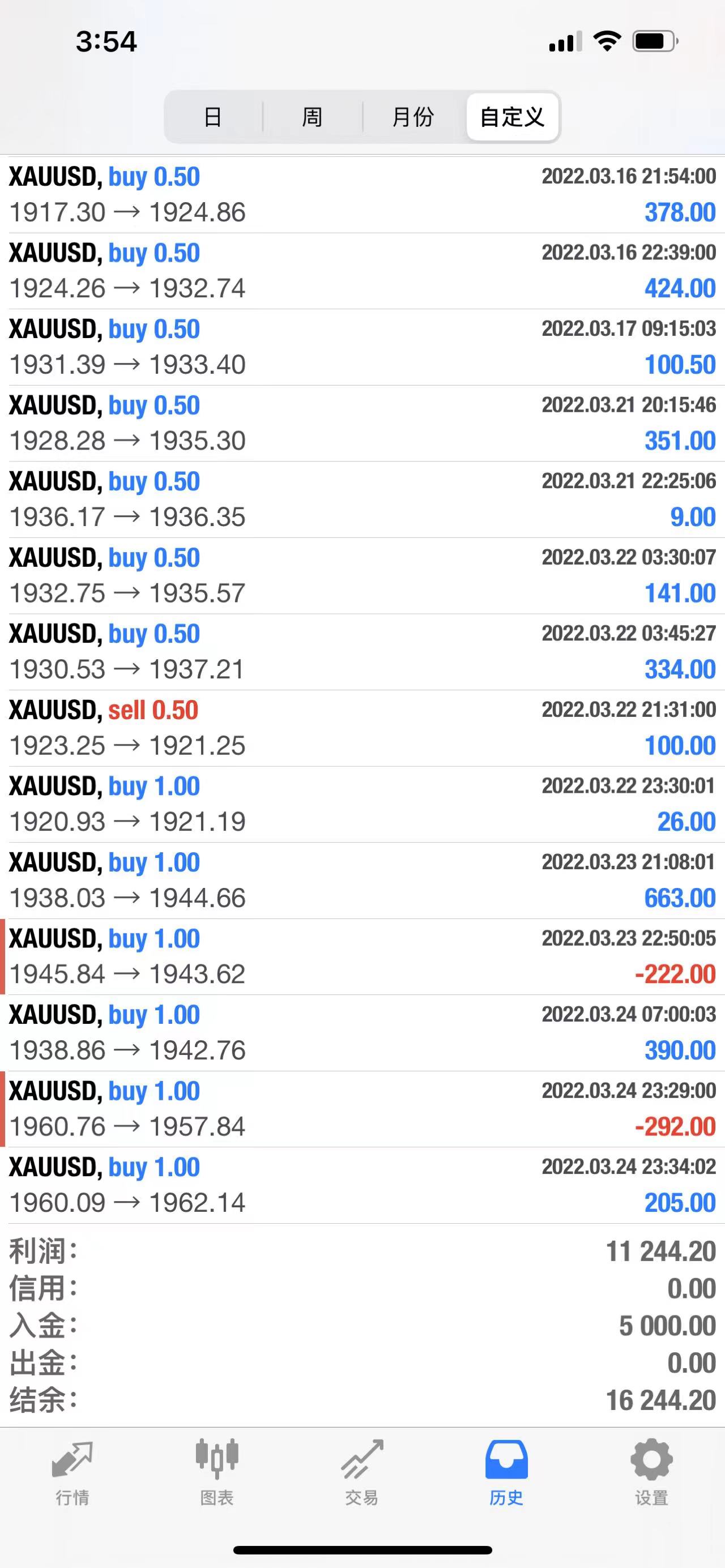
Task: Open the trade with -222.00 loss
Action: 362,957
